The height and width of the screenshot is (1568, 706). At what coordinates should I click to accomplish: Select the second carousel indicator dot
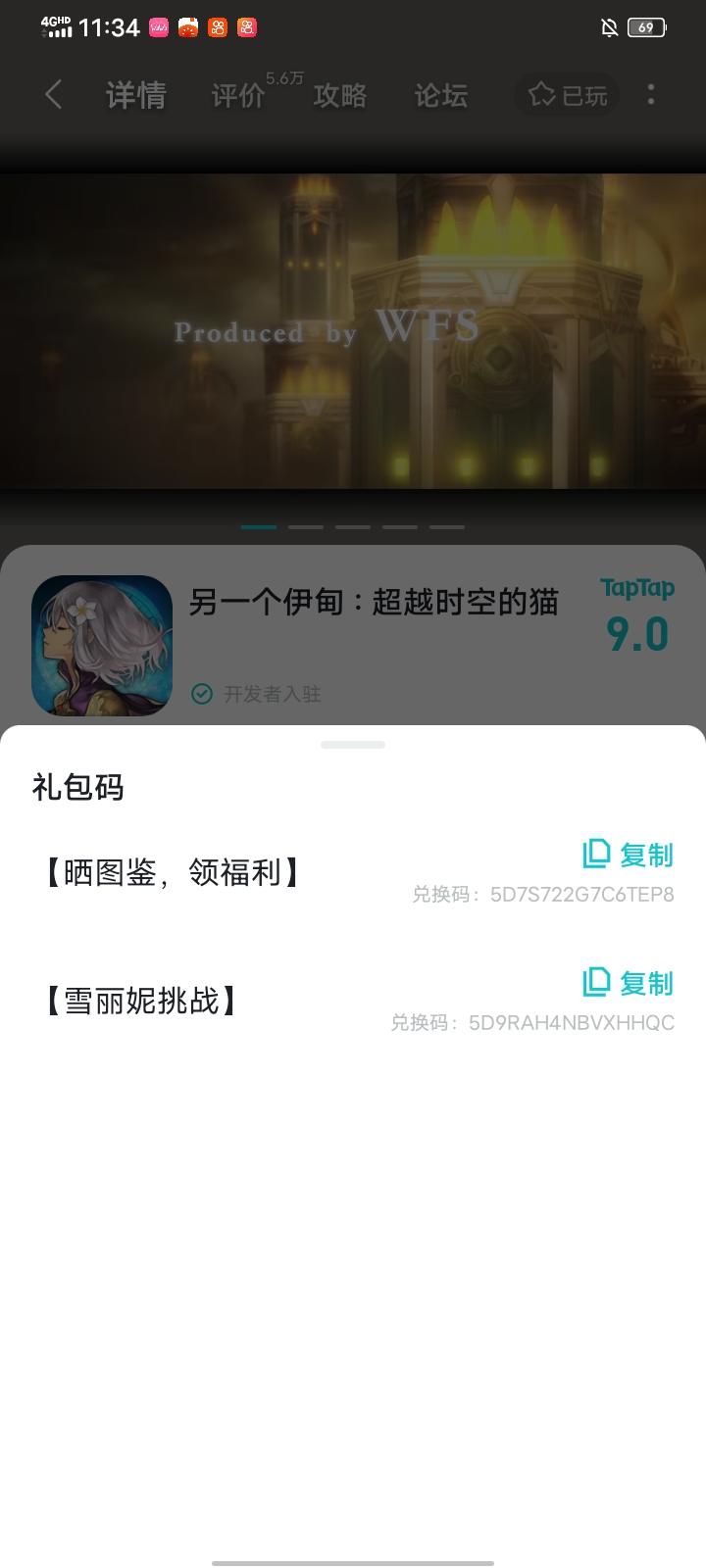[305, 526]
